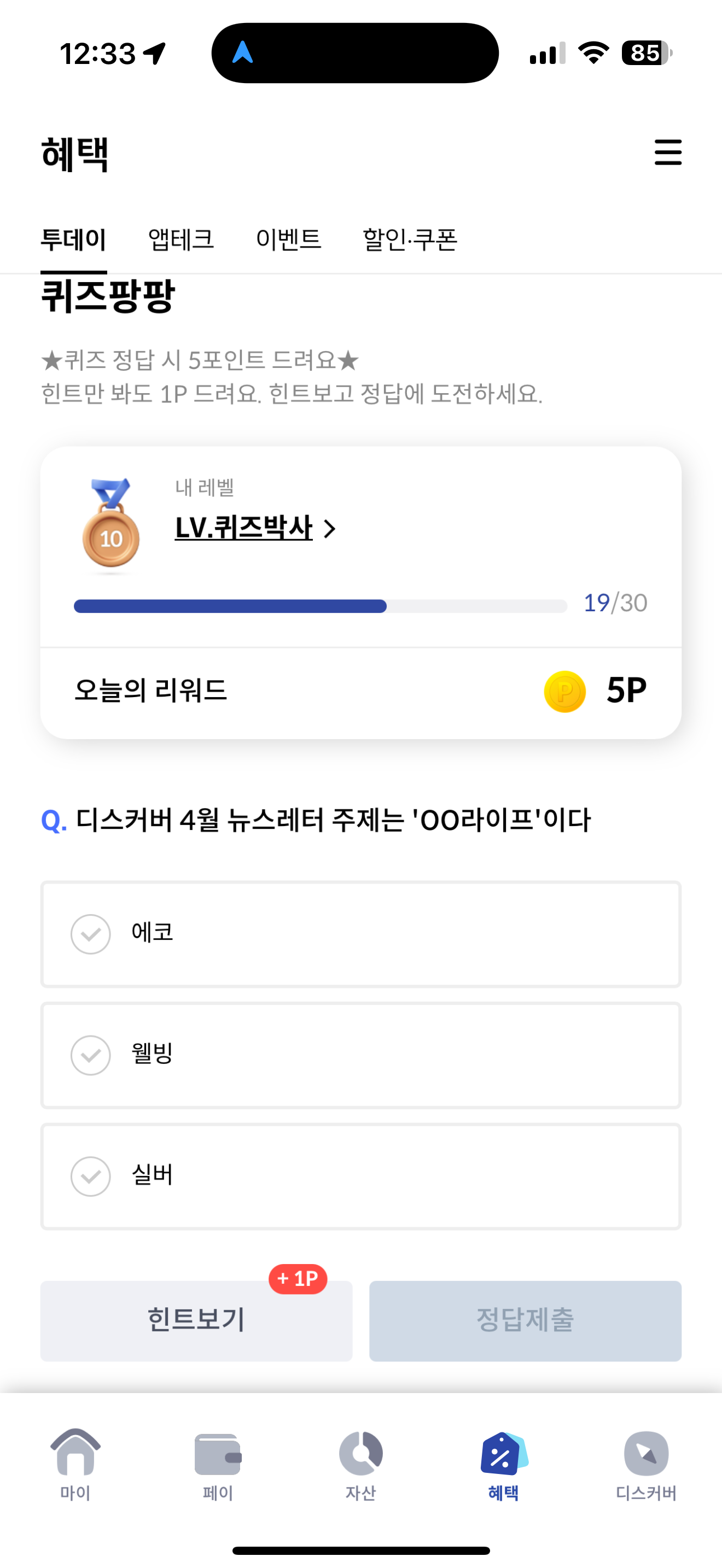The height and width of the screenshot is (1568, 722).
Task: Open LV.퀴즈박사 level details
Action: [255, 528]
